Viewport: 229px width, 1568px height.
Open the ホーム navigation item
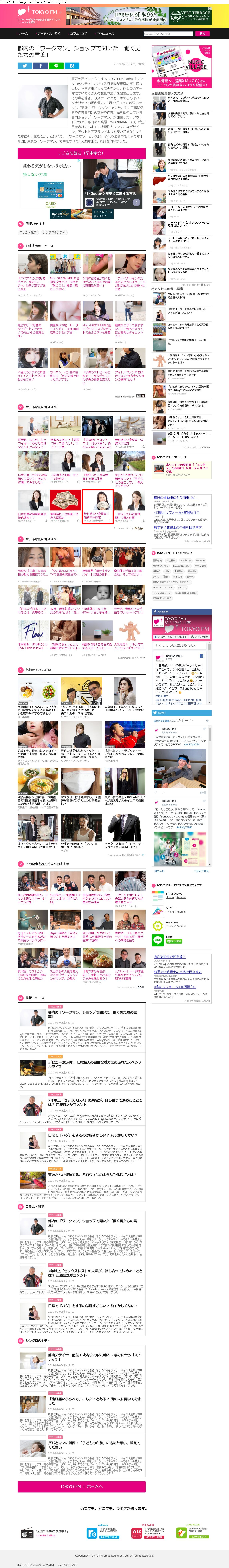tap(24, 34)
